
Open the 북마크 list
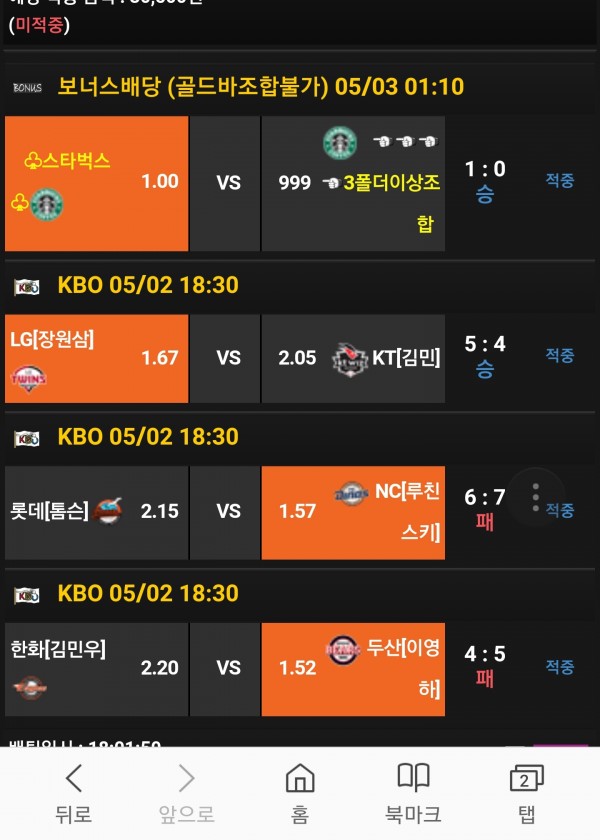point(413,793)
